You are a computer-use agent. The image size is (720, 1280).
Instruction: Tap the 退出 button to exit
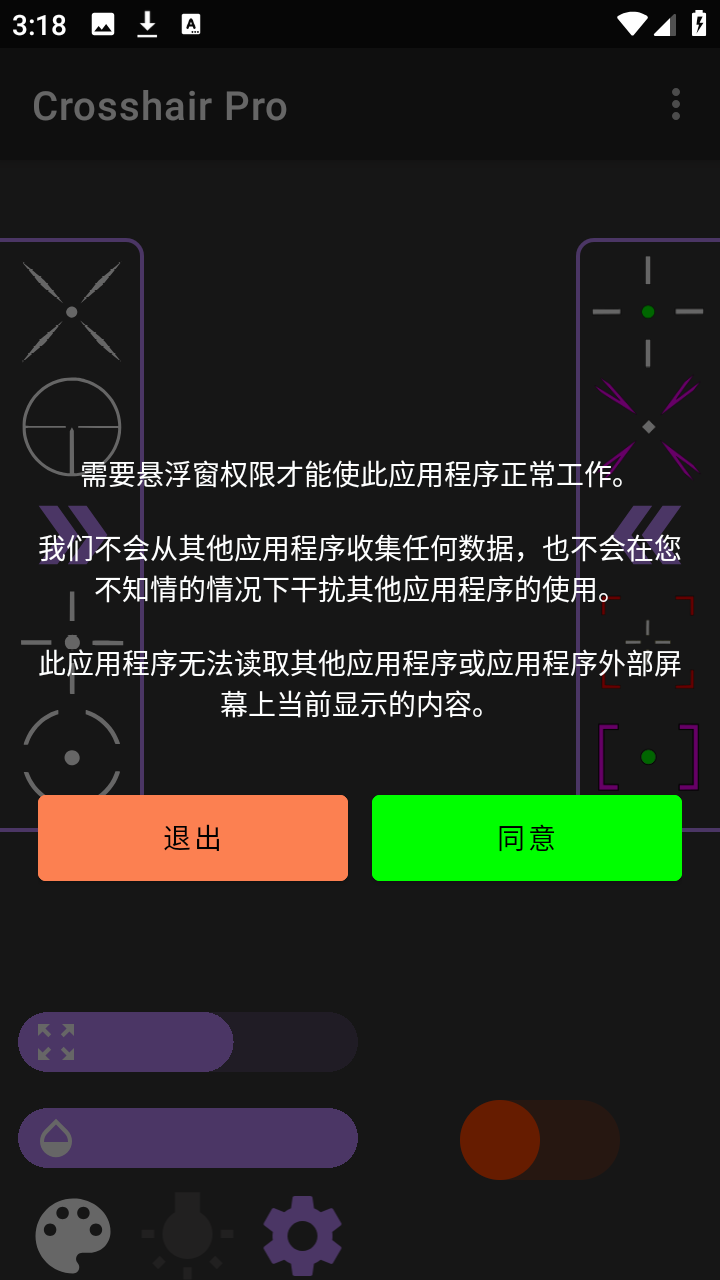click(192, 838)
